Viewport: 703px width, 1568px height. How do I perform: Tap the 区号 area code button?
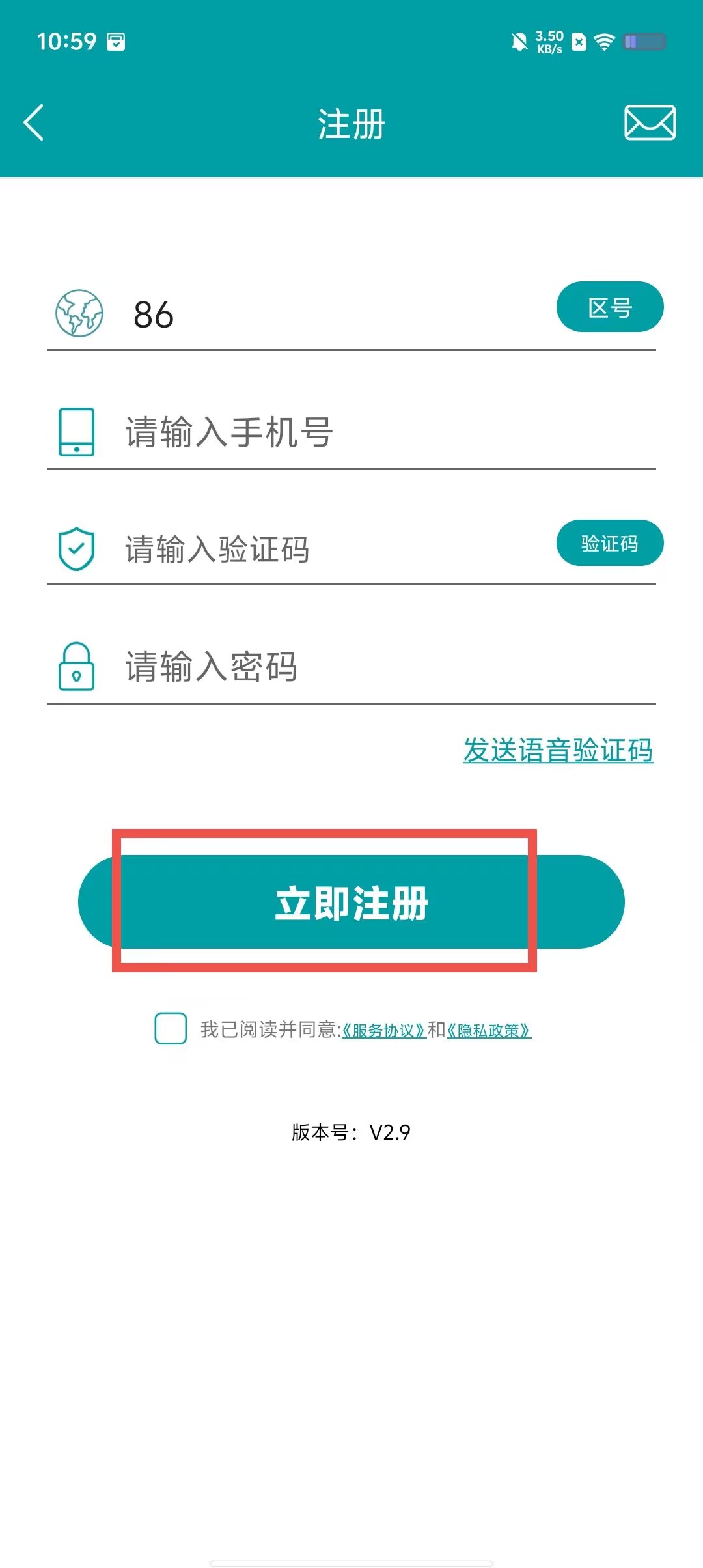click(610, 307)
